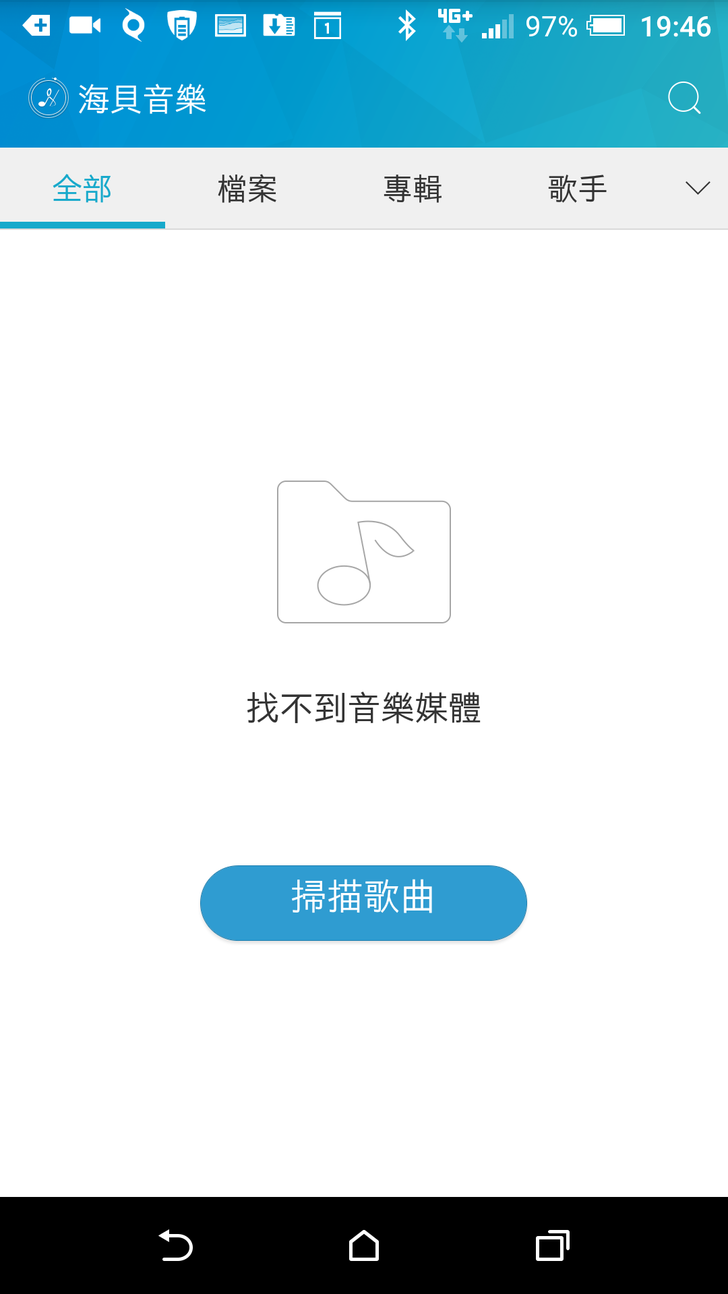Open the search icon in the header
This screenshot has width=728, height=1294.
pos(684,98)
